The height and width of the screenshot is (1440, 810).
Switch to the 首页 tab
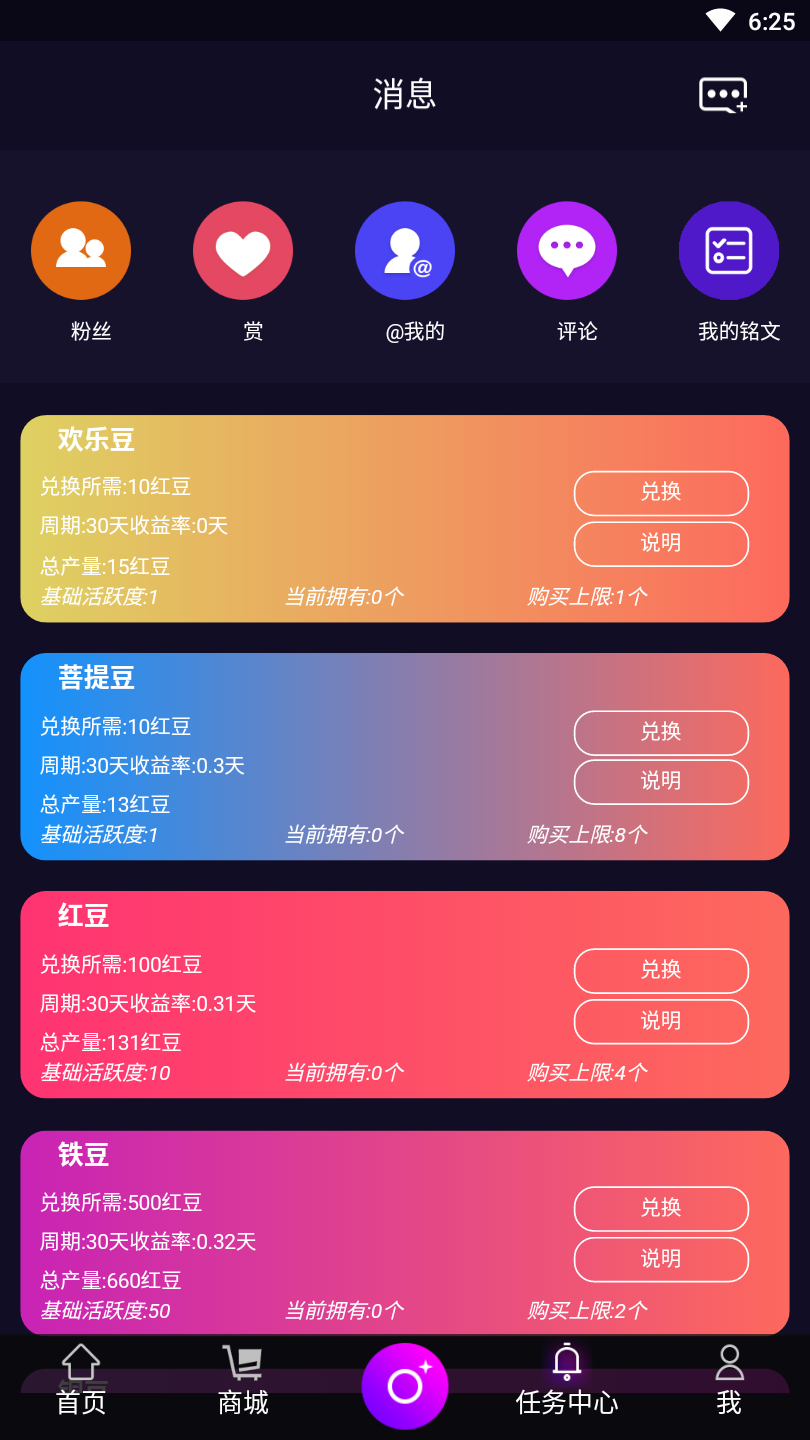pos(81,1381)
